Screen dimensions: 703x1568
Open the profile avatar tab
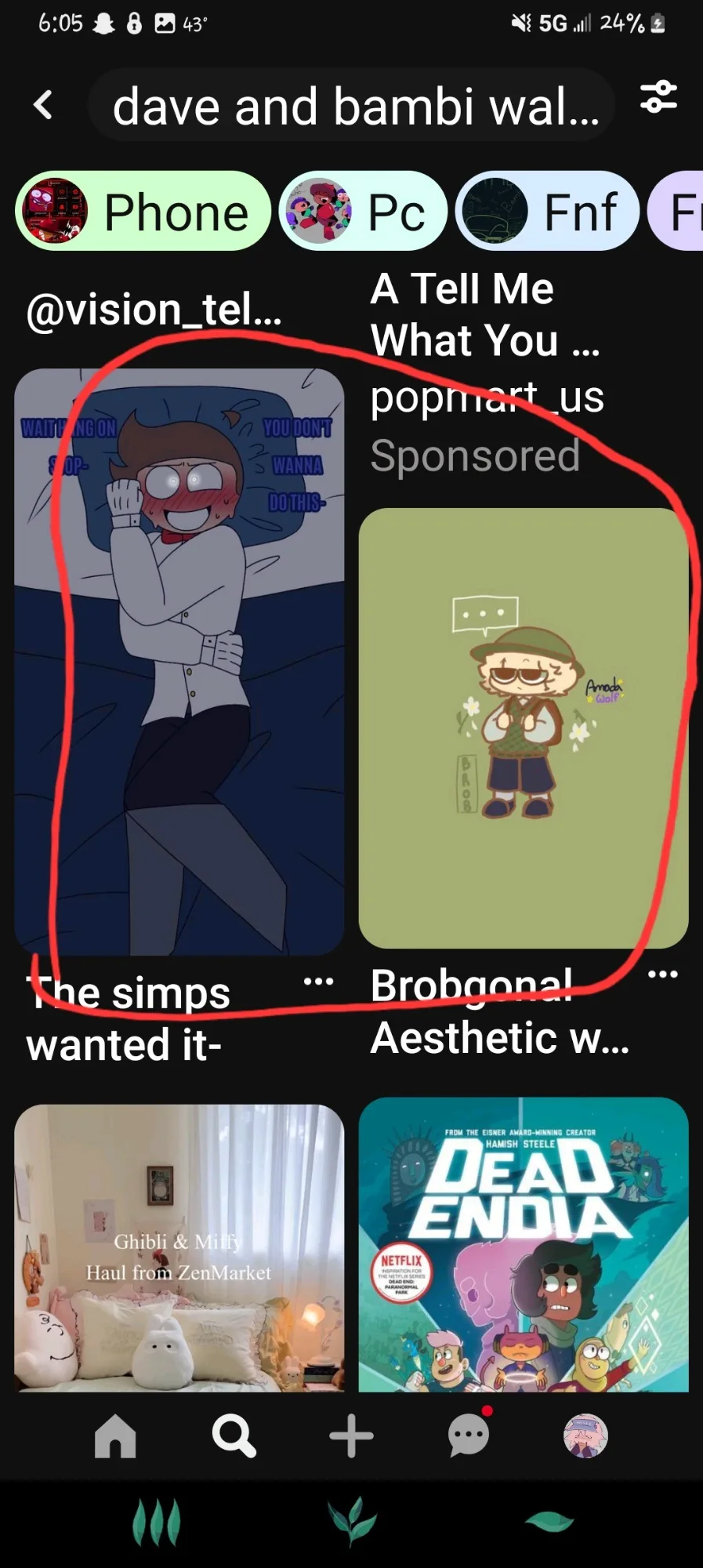tap(585, 1436)
